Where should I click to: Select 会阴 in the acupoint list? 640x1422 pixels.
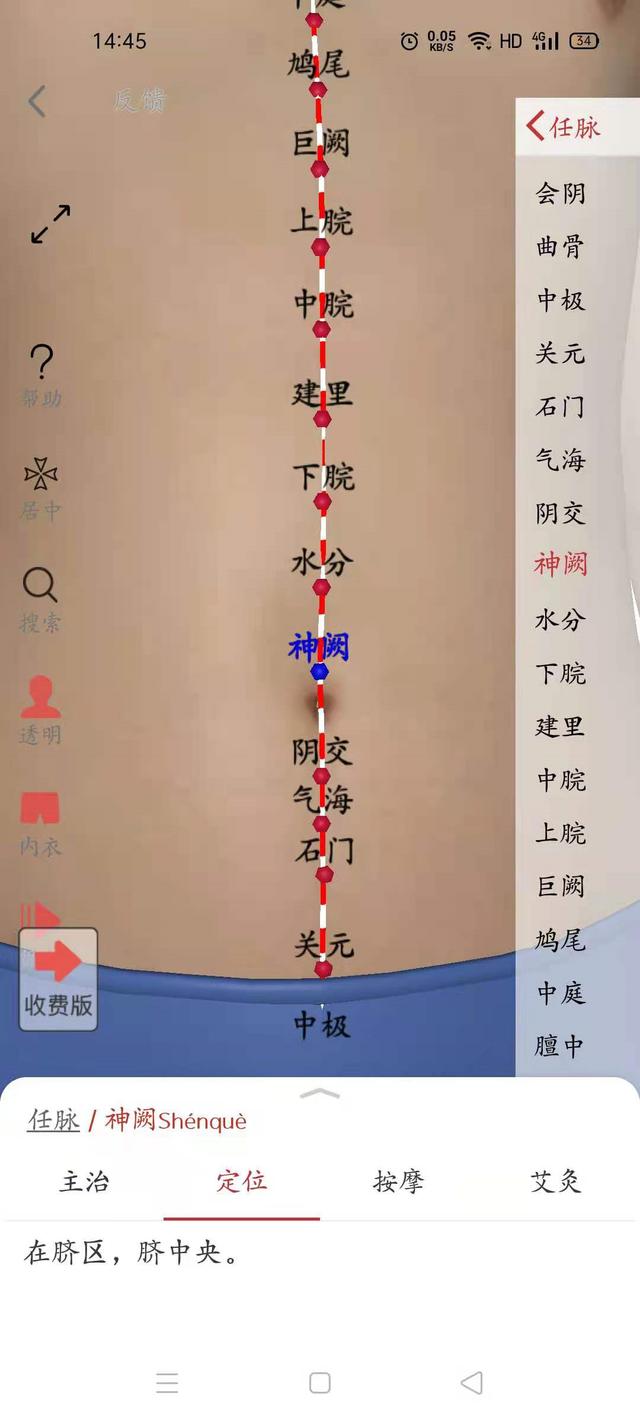(560, 193)
